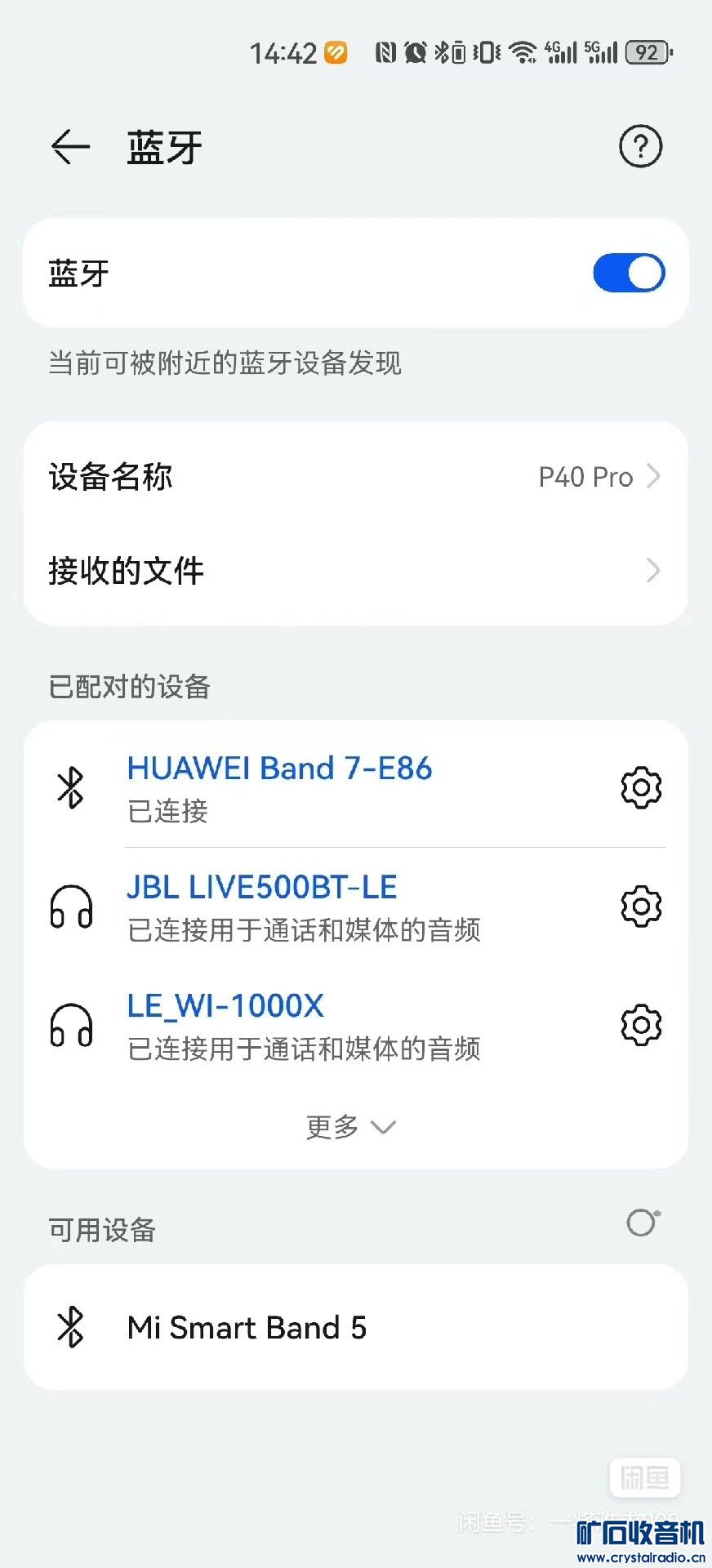Pair with Mi Smart Band 5

pyautogui.click(x=355, y=1327)
